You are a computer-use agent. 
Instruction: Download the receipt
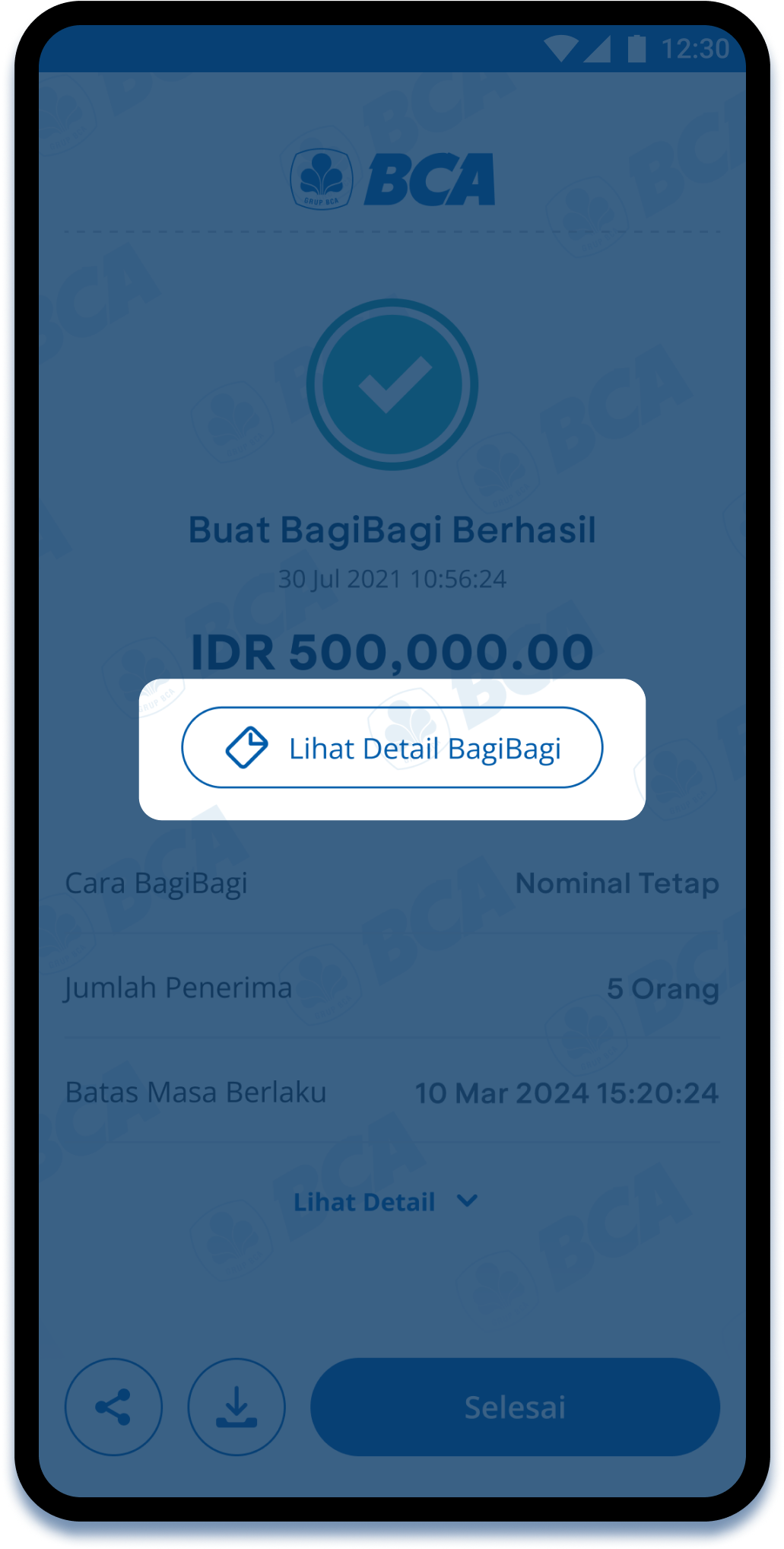coord(236,1407)
